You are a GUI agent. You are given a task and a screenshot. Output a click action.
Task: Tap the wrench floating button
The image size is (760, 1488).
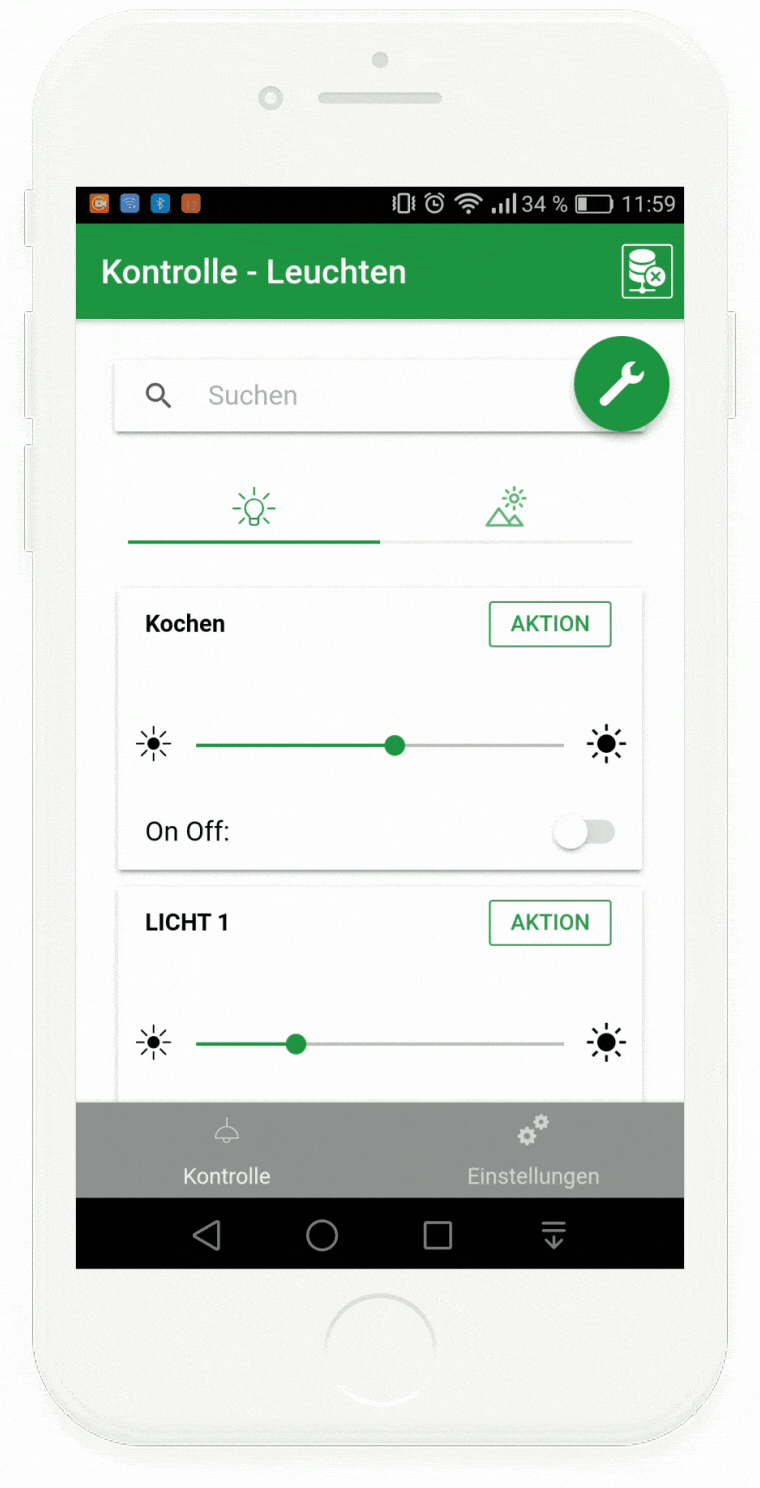pos(621,384)
